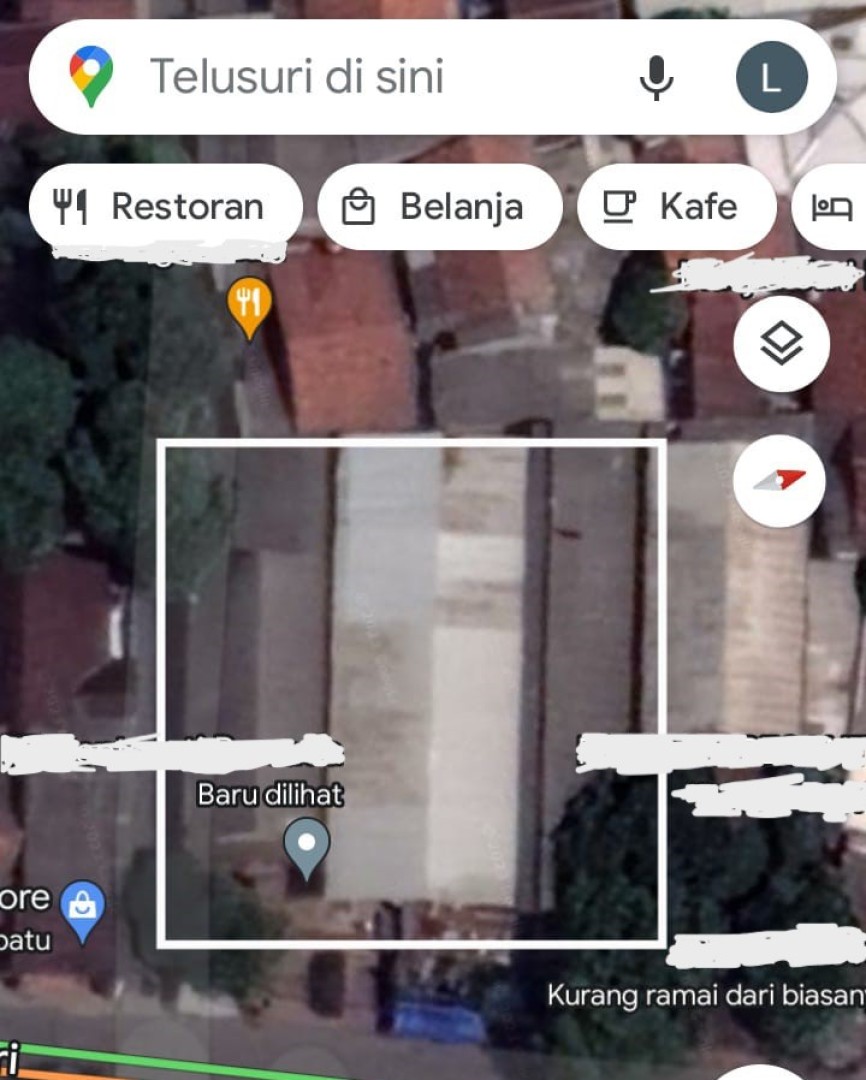
Task: Open the orange restaurant map pin
Action: pyautogui.click(x=249, y=304)
